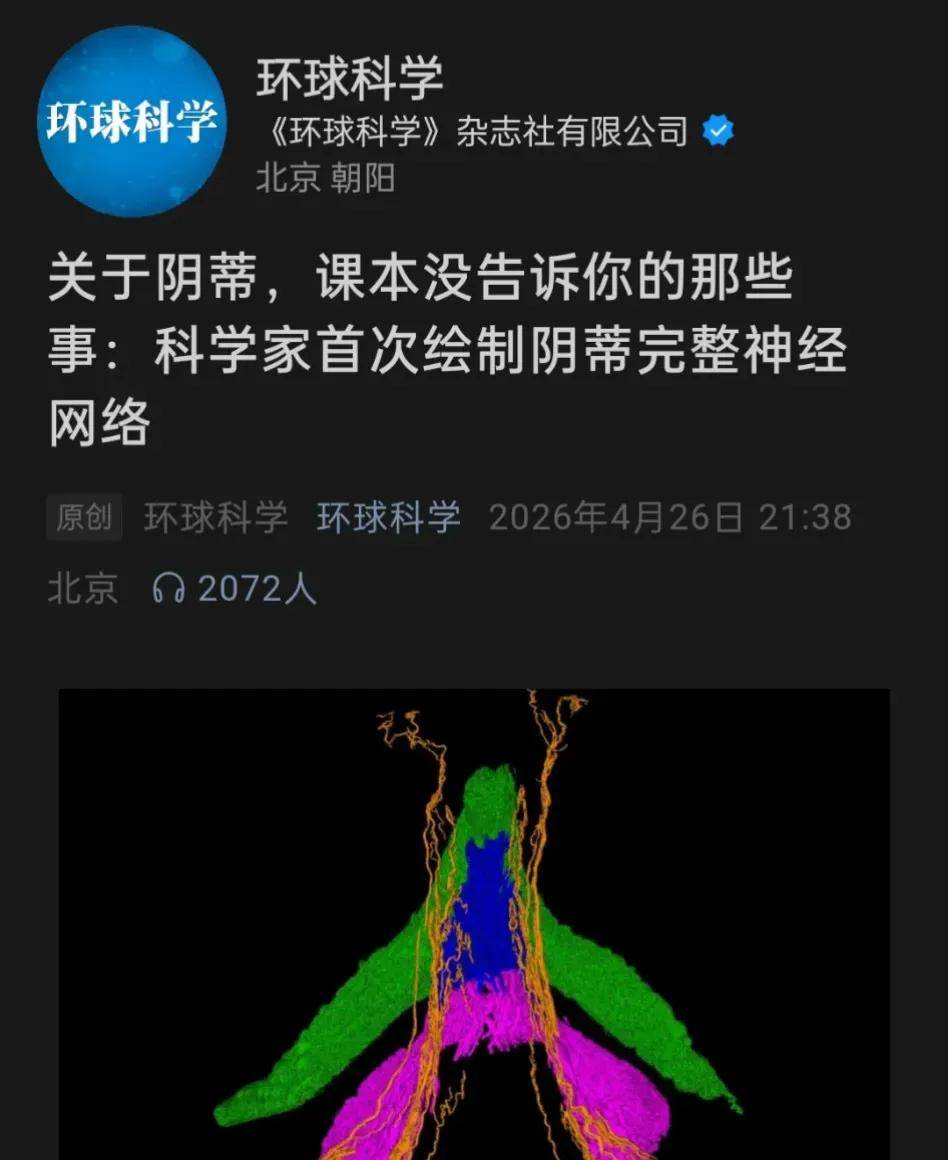This screenshot has width=948, height=1160.
Task: Open the 环球科学 account avatar
Action: 132,121
